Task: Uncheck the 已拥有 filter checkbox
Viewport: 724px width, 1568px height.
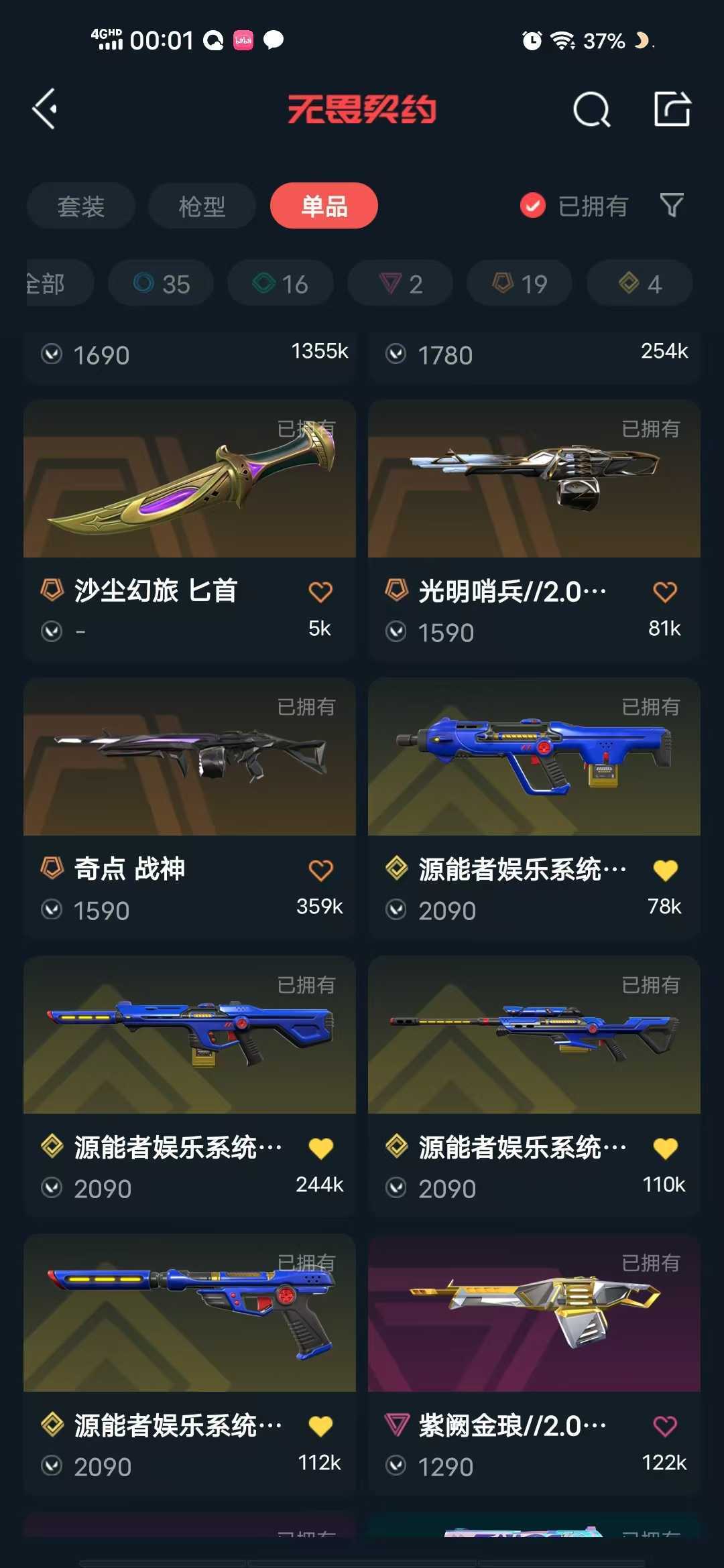Action: pyautogui.click(x=533, y=206)
